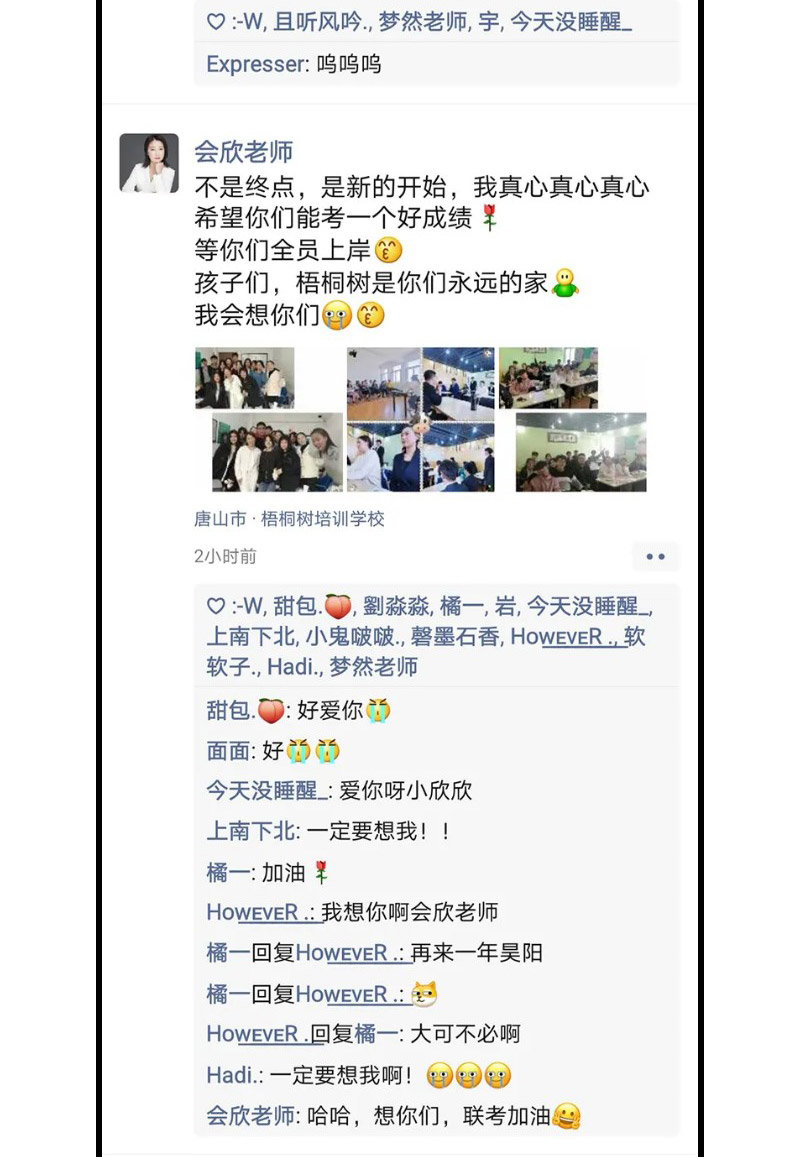View the first photo collage in the post
Viewport: 800px width, 1157px height.
pyautogui.click(x=269, y=419)
